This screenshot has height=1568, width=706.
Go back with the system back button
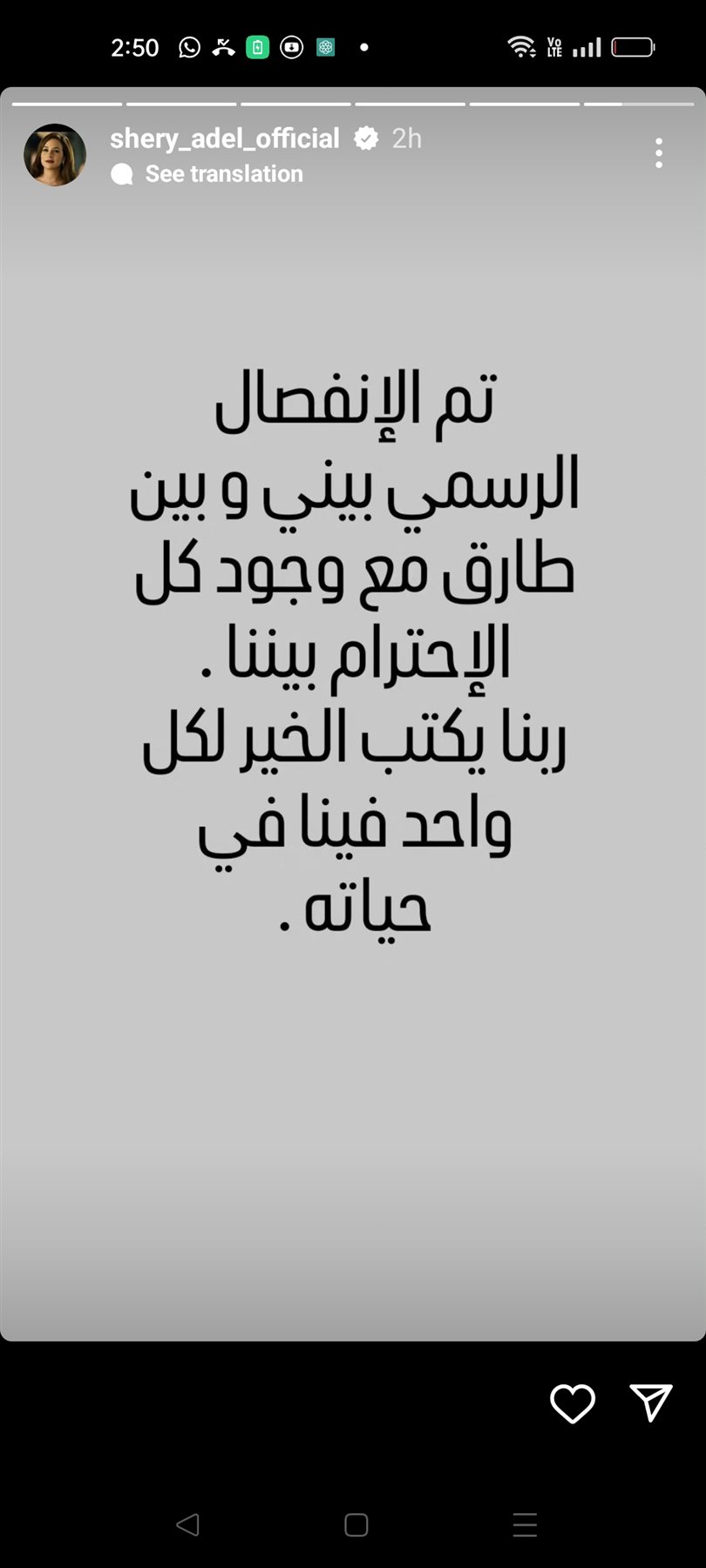pos(187,1524)
